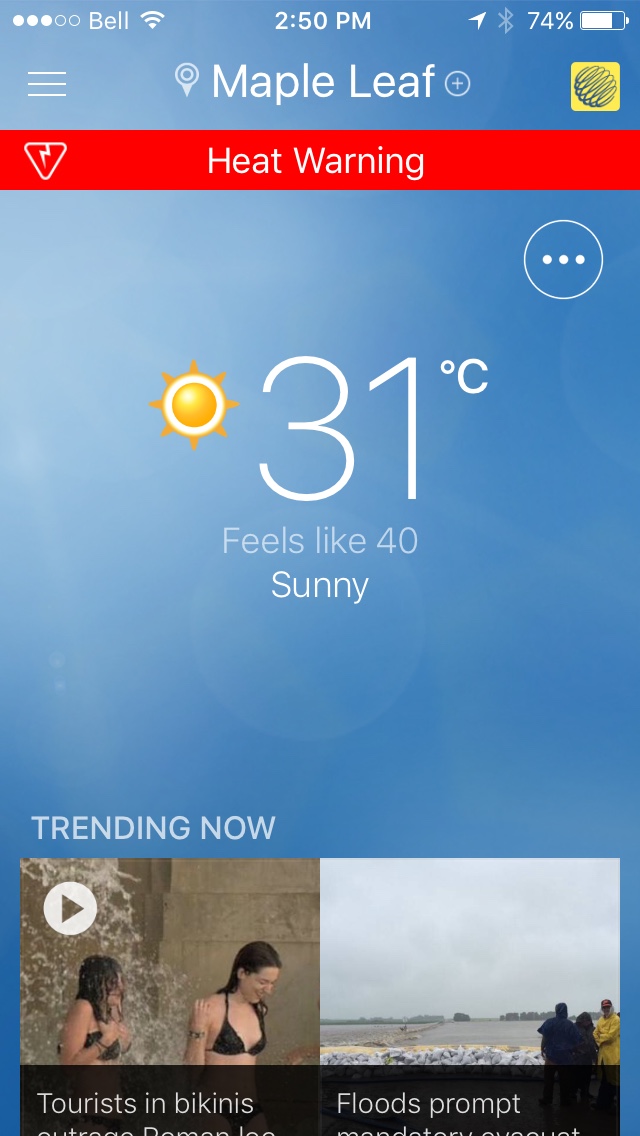Screen dimensions: 640x1136
Task: Open the three-dot more options circle
Action: (563, 259)
